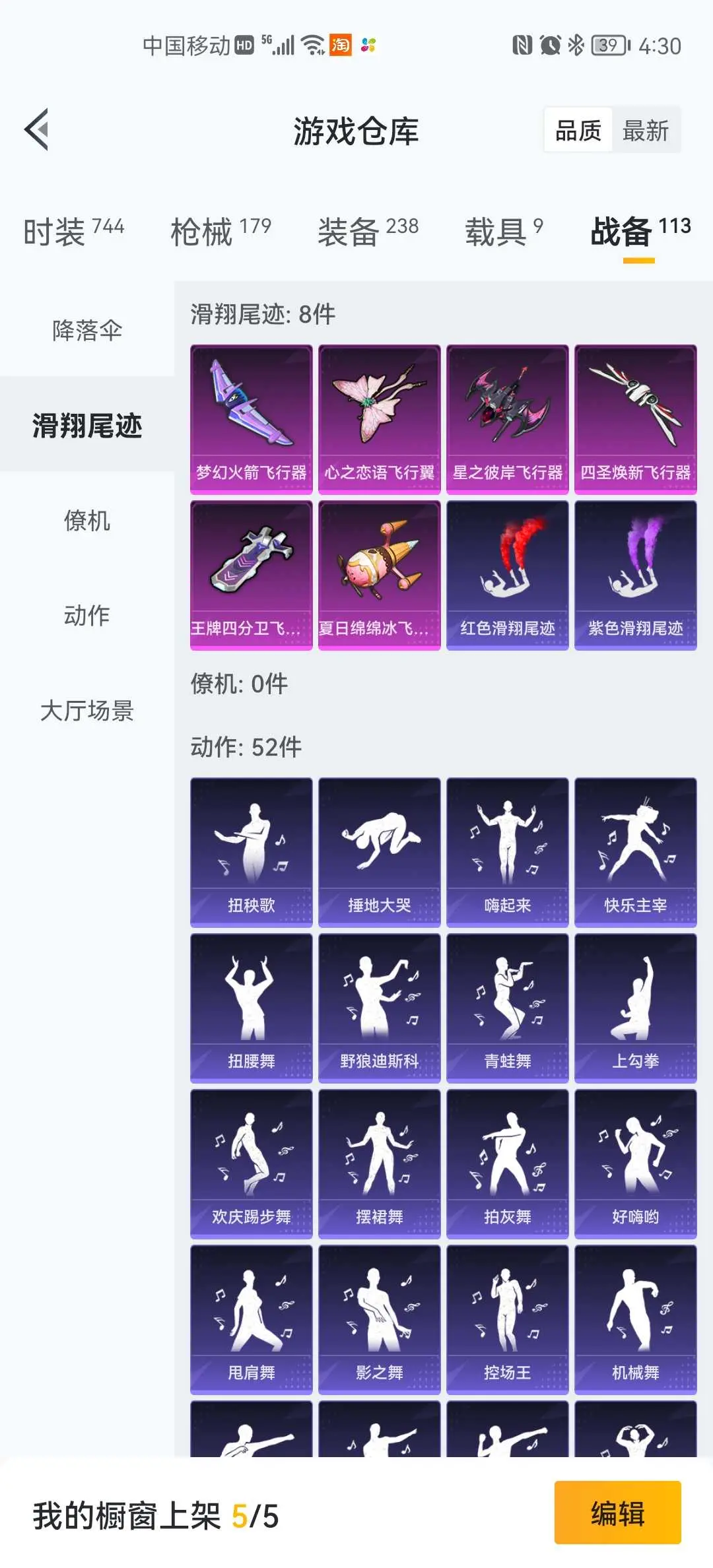Image resolution: width=713 pixels, height=1568 pixels.
Task: Select the 机械舞 emote card
Action: pos(635,1319)
